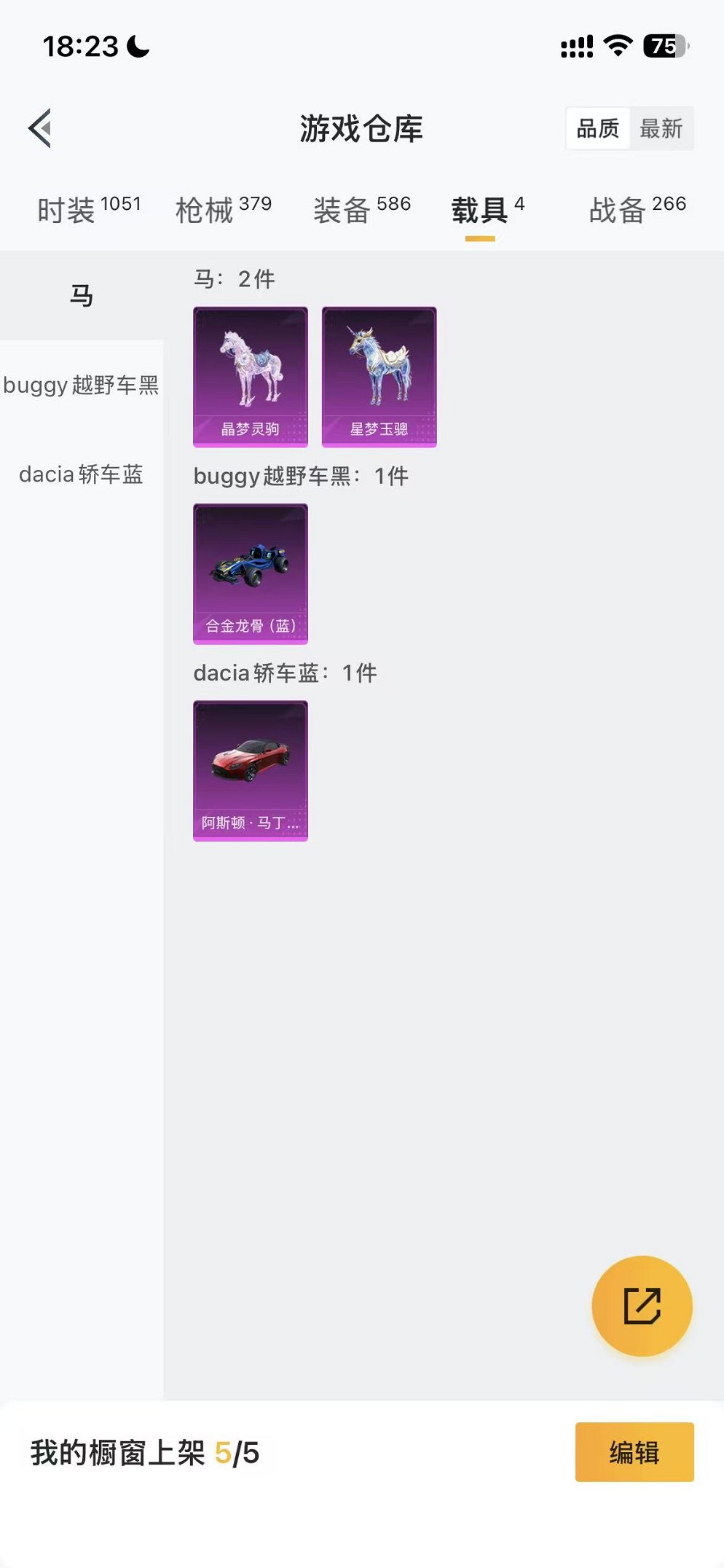Screen dimensions: 724x1568
Task: Select dacia轿车蓝 in the sidebar
Action: click(80, 475)
